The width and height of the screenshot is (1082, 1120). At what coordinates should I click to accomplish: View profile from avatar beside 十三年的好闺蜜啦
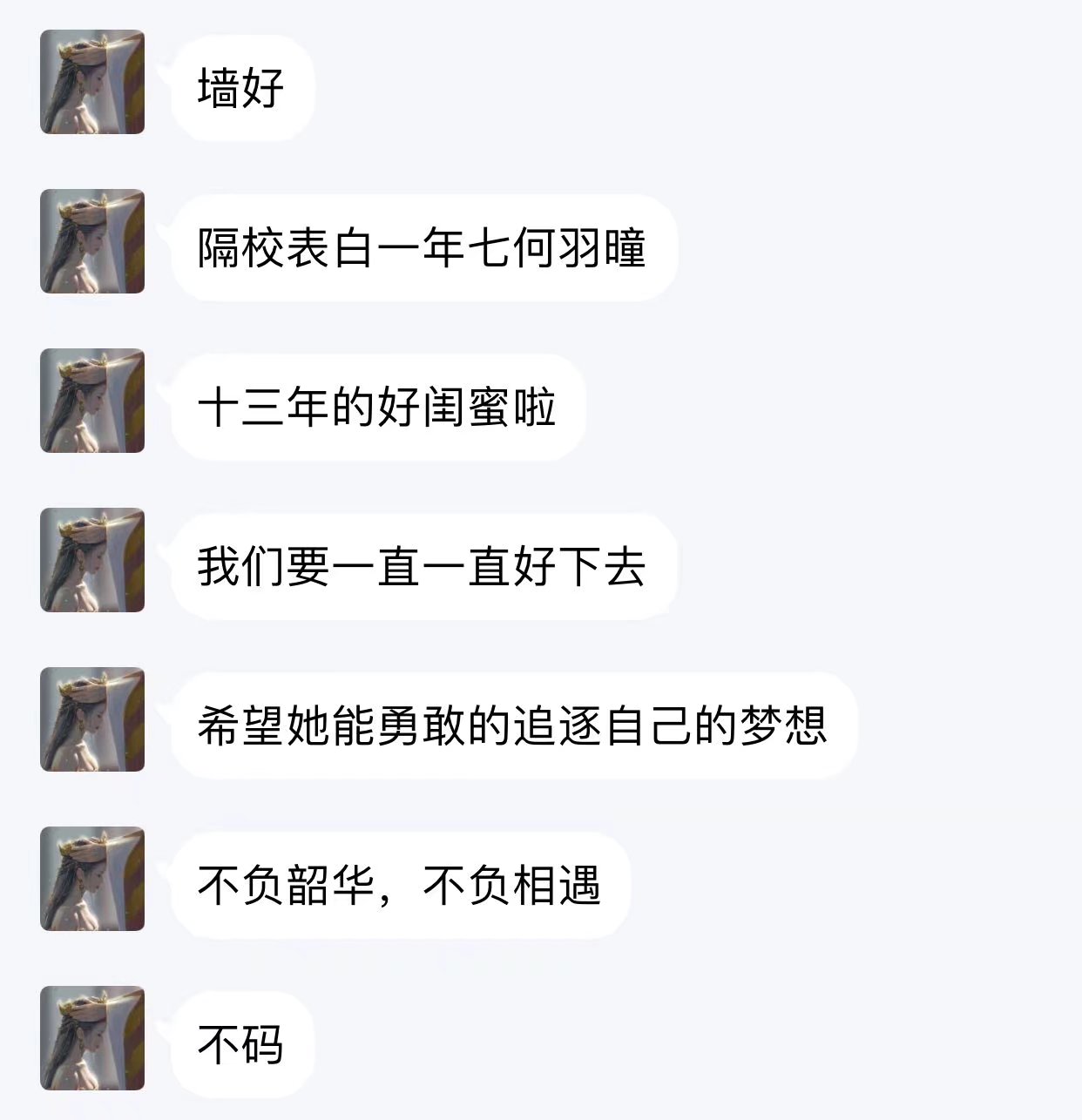tap(92, 401)
